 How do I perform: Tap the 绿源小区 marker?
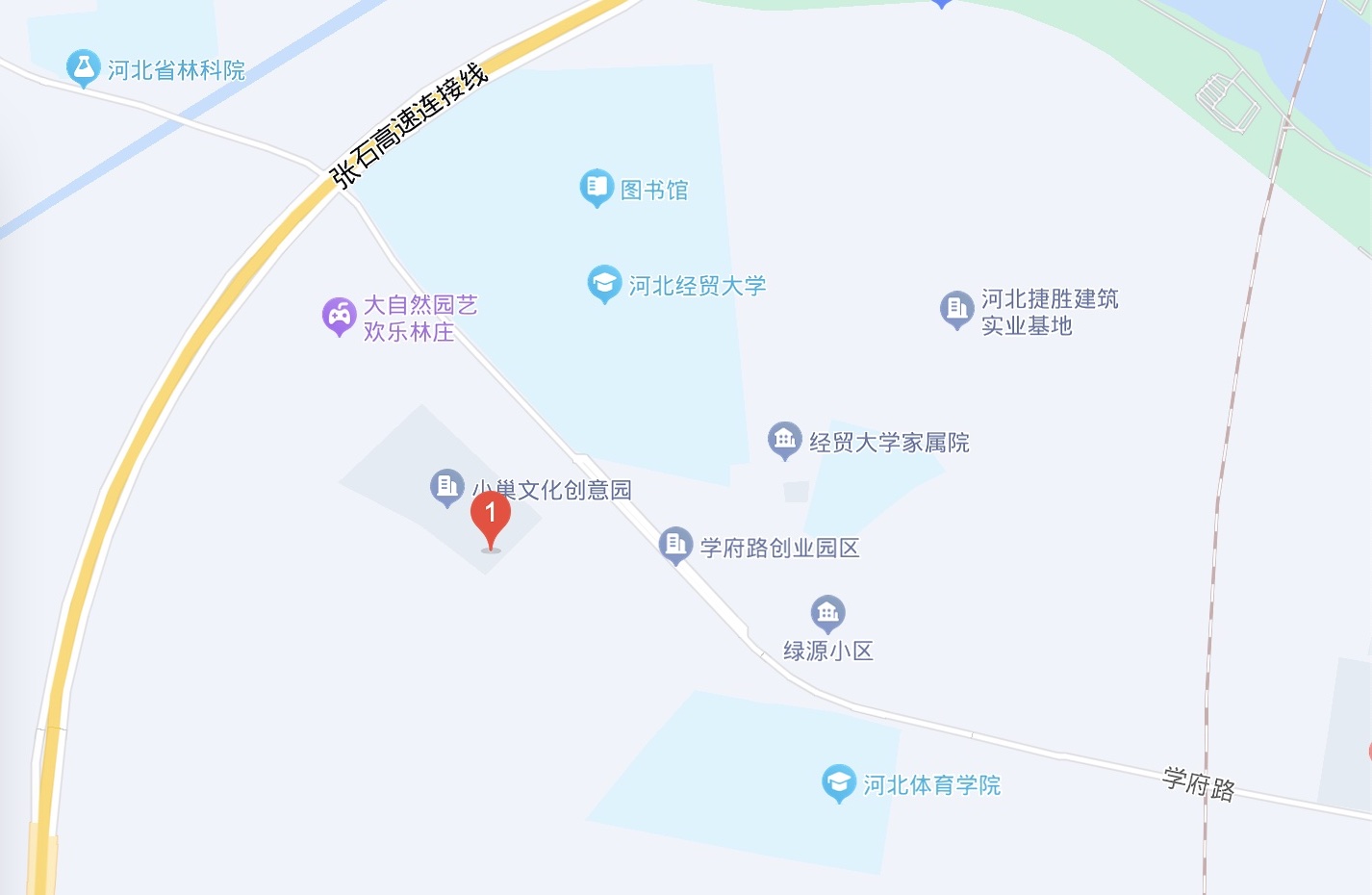coord(827,612)
